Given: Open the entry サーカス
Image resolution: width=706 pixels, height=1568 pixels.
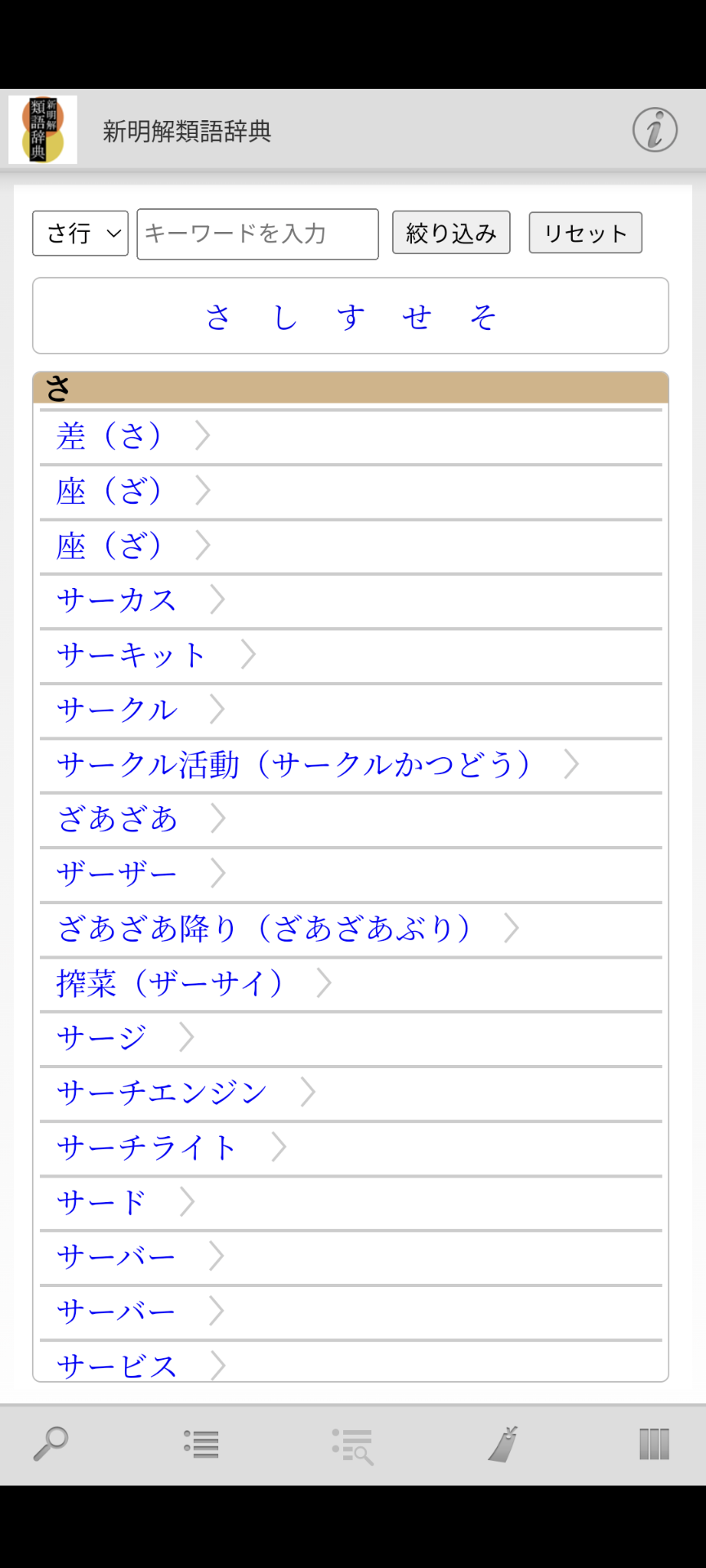Looking at the screenshot, I should tap(351, 601).
